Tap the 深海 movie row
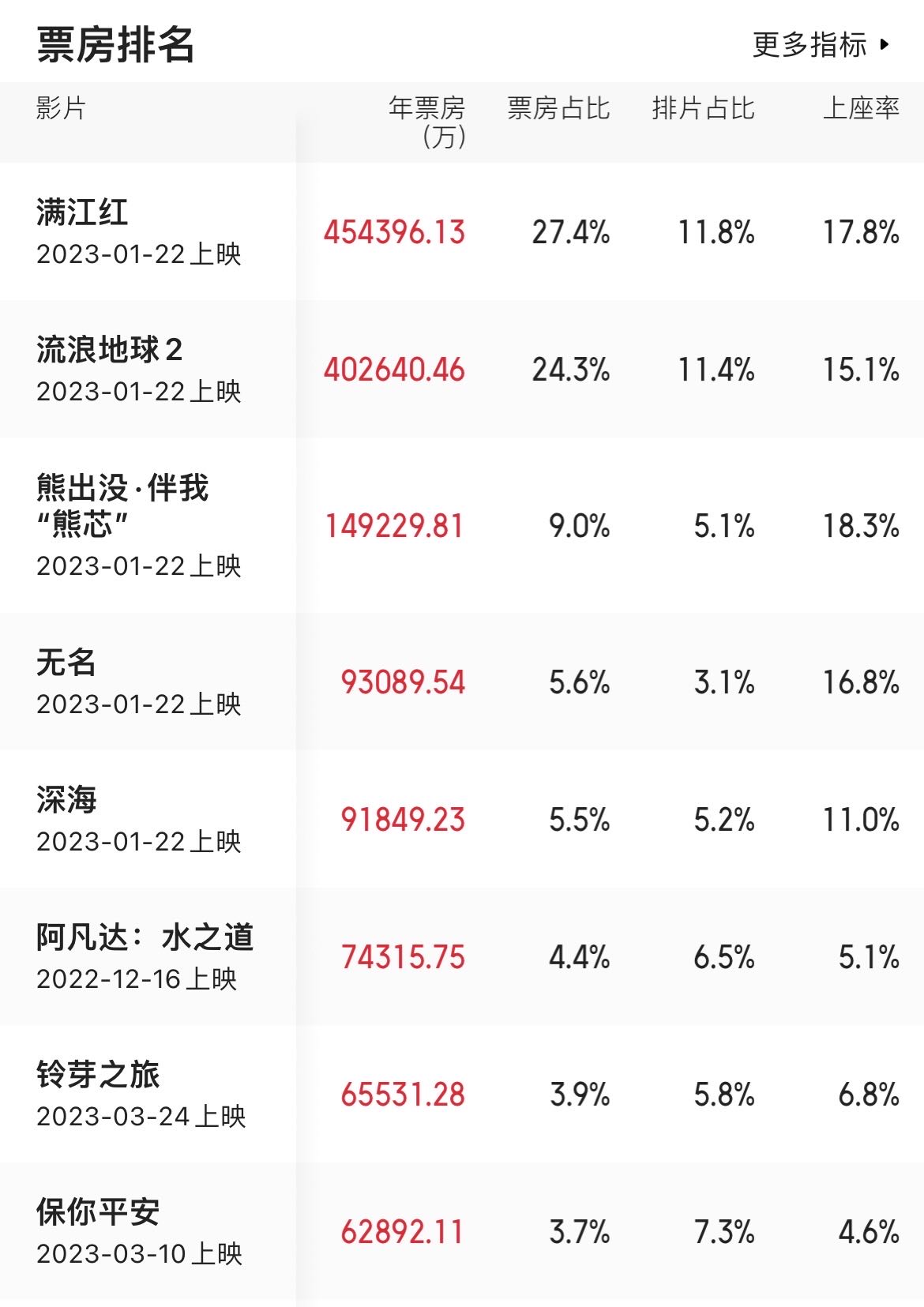This screenshot has height=1307, width=924. (x=66, y=801)
